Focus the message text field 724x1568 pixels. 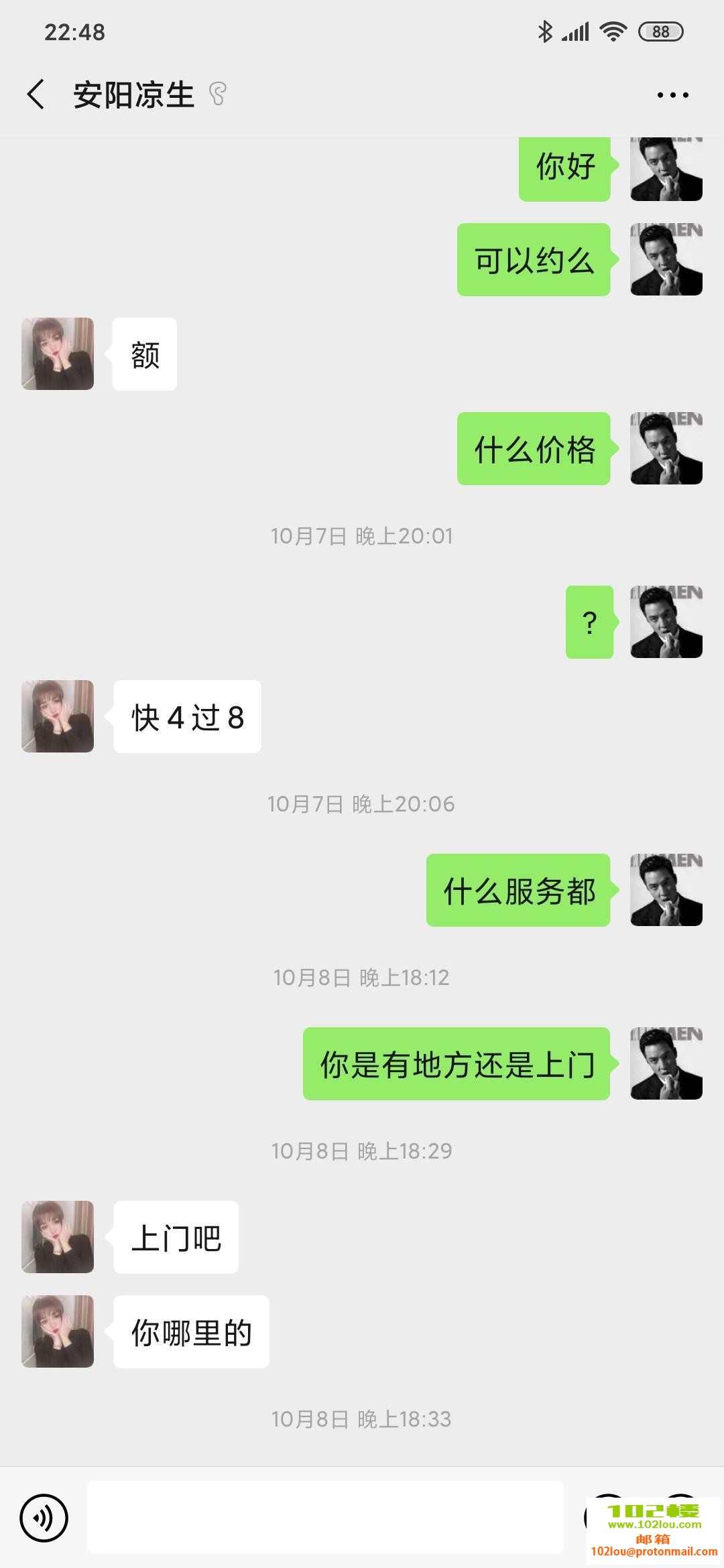click(325, 1518)
